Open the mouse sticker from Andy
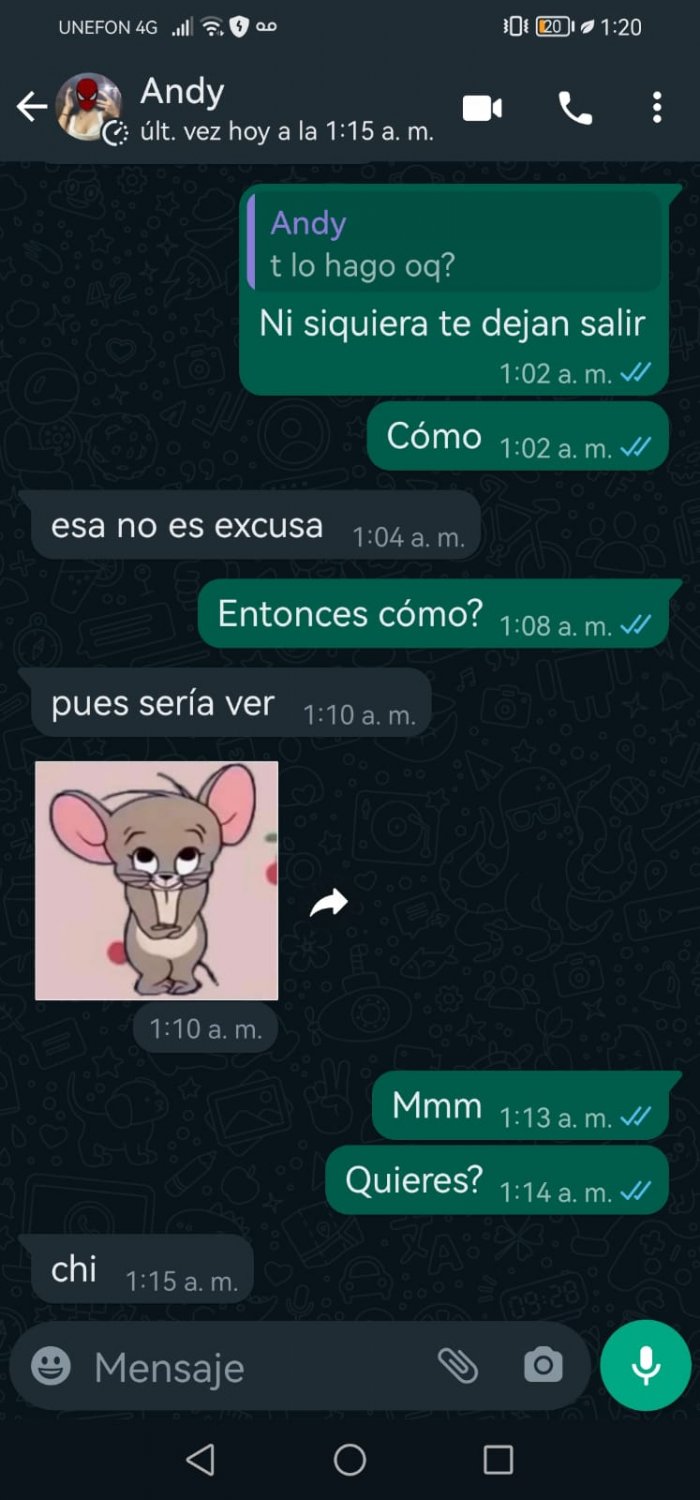700x1500 pixels. (x=157, y=880)
